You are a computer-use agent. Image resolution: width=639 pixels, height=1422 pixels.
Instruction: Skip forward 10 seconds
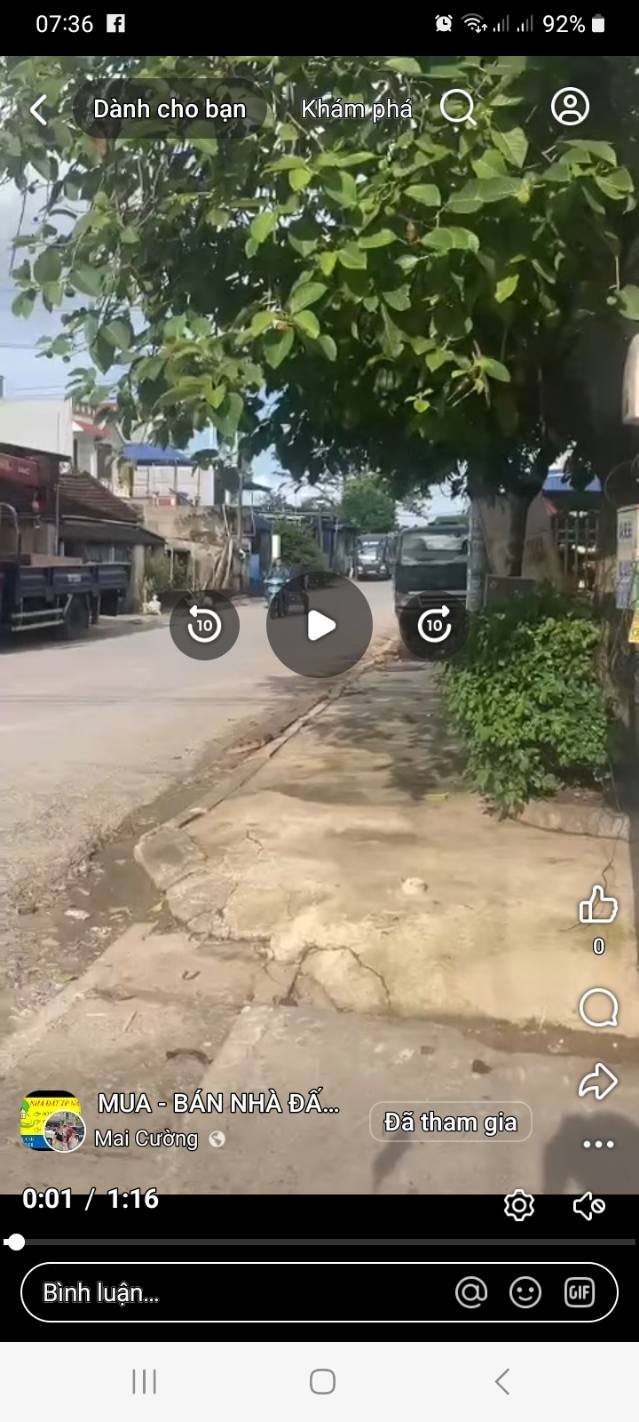coord(433,625)
